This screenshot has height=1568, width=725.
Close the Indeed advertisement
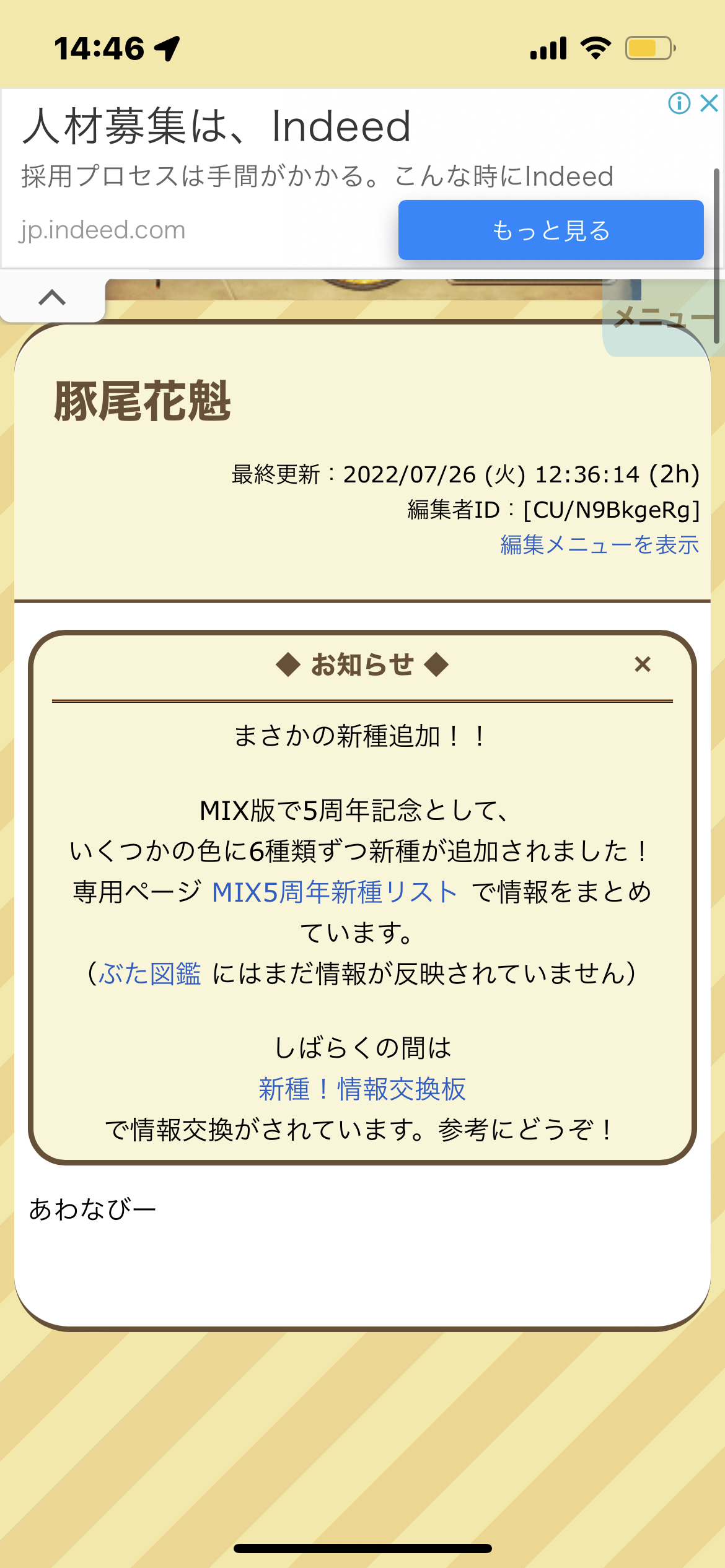(709, 103)
